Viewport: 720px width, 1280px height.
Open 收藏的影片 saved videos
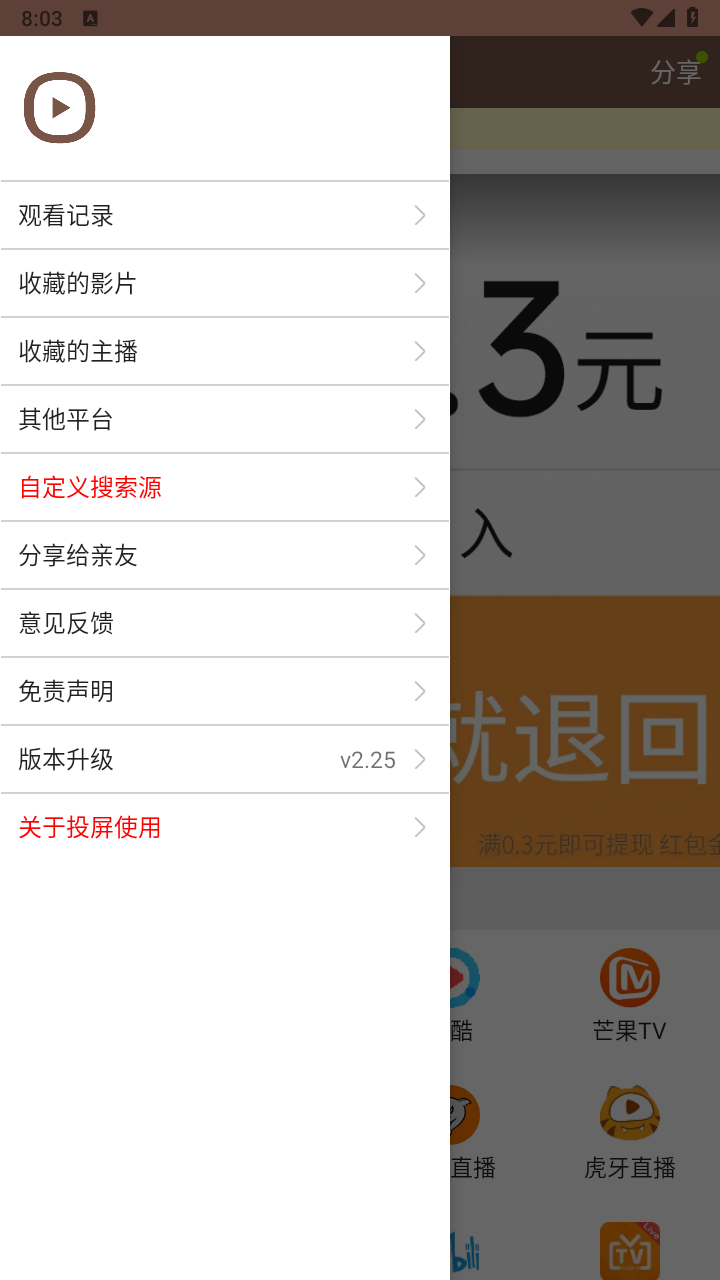coord(225,283)
